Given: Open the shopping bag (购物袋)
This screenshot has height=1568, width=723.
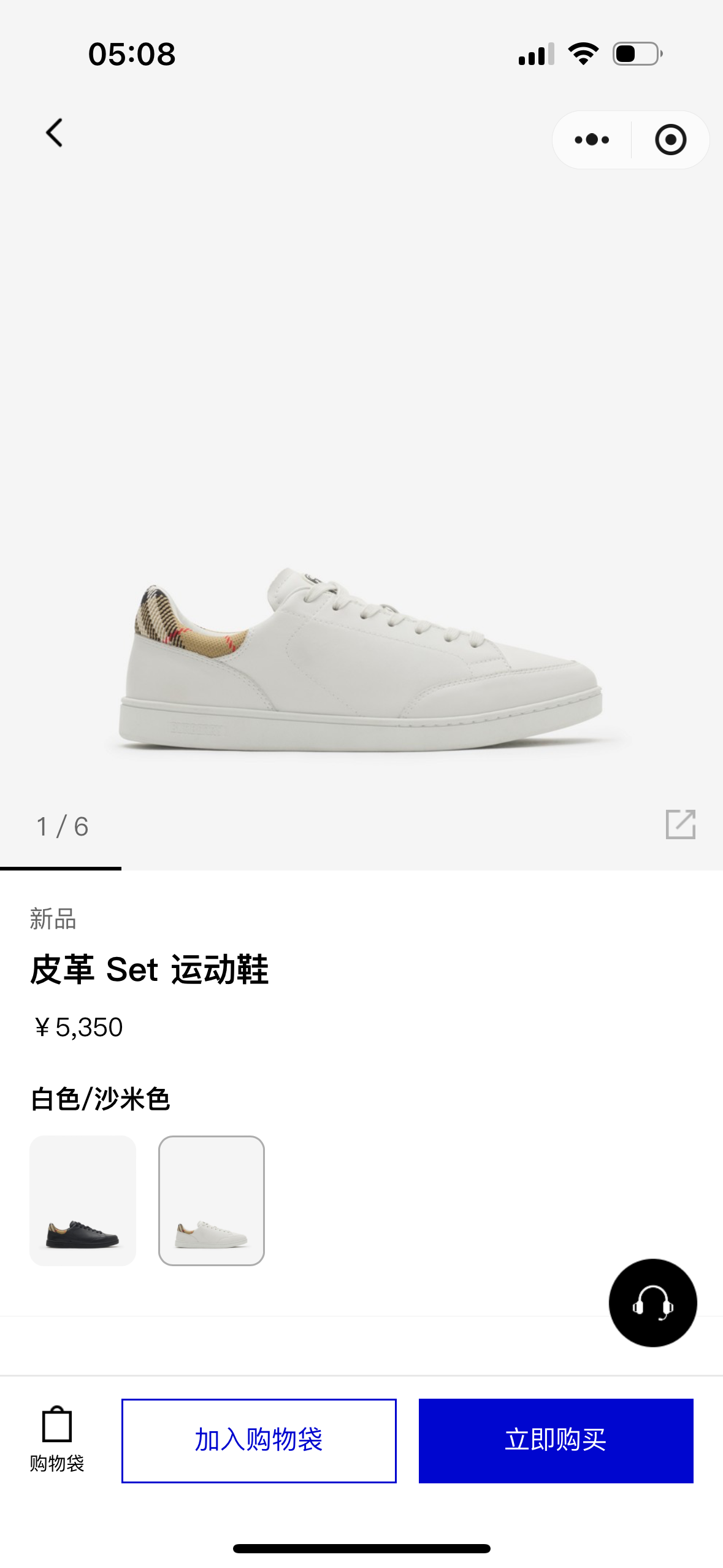Looking at the screenshot, I should pos(56,1439).
